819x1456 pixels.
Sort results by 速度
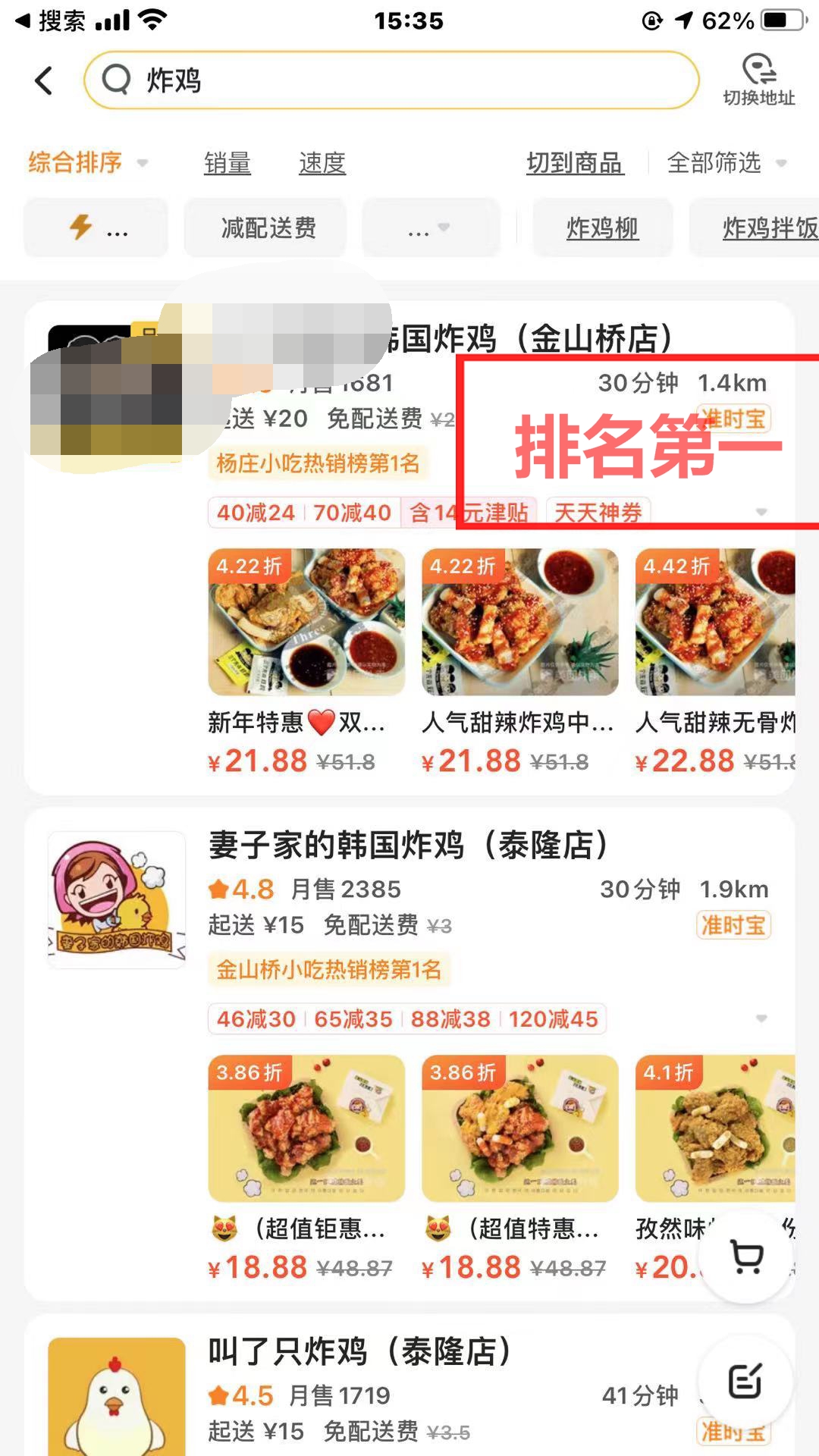click(x=322, y=163)
